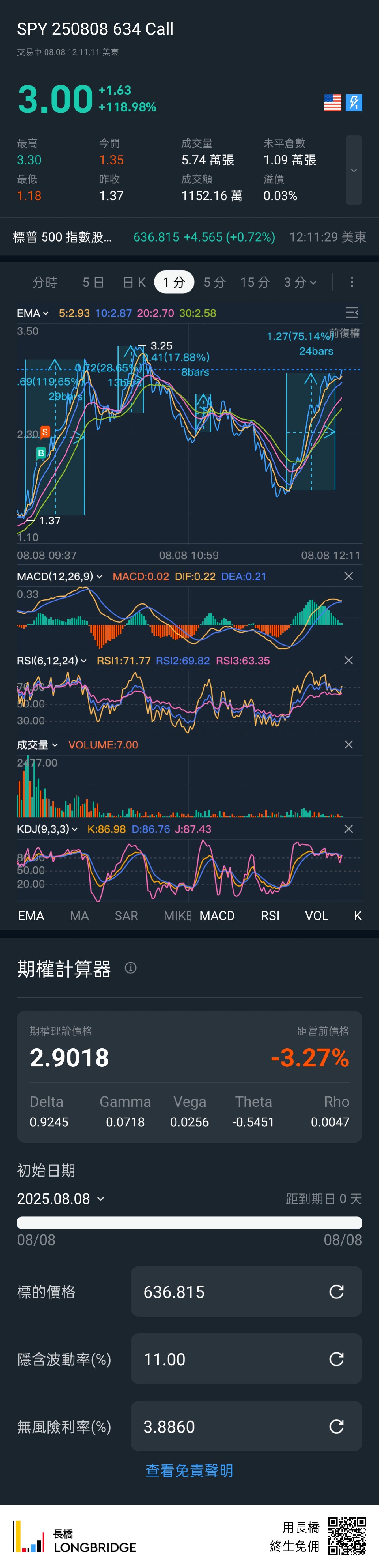The height and width of the screenshot is (1568, 379).
Task: Expand the quote details chevron
Action: (353, 171)
